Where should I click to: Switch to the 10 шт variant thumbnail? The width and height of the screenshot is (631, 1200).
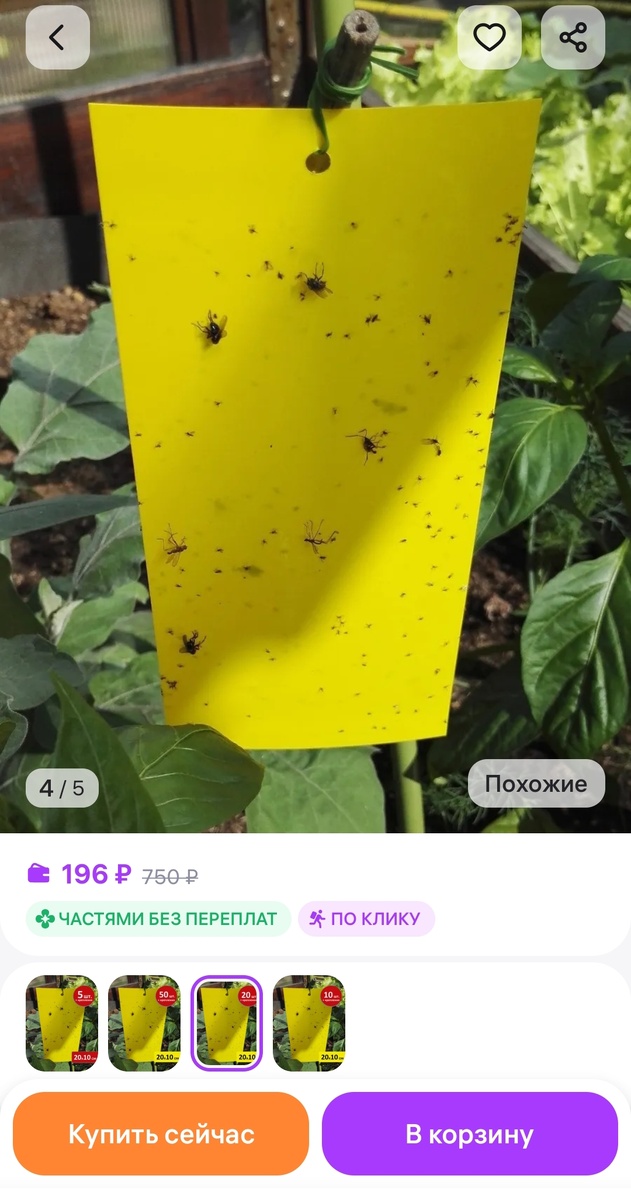tap(309, 1023)
